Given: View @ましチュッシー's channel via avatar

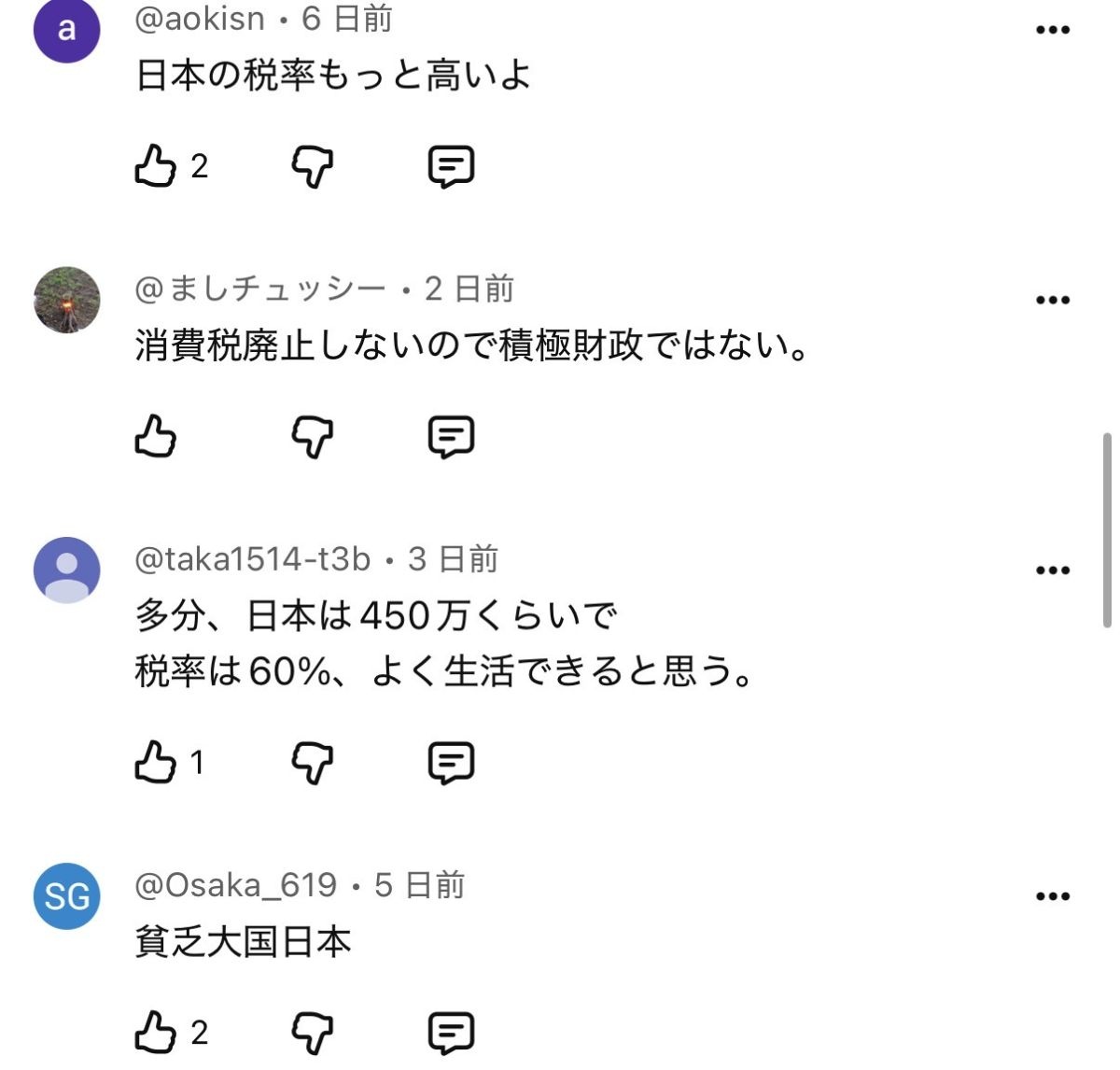Looking at the screenshot, I should [66, 300].
